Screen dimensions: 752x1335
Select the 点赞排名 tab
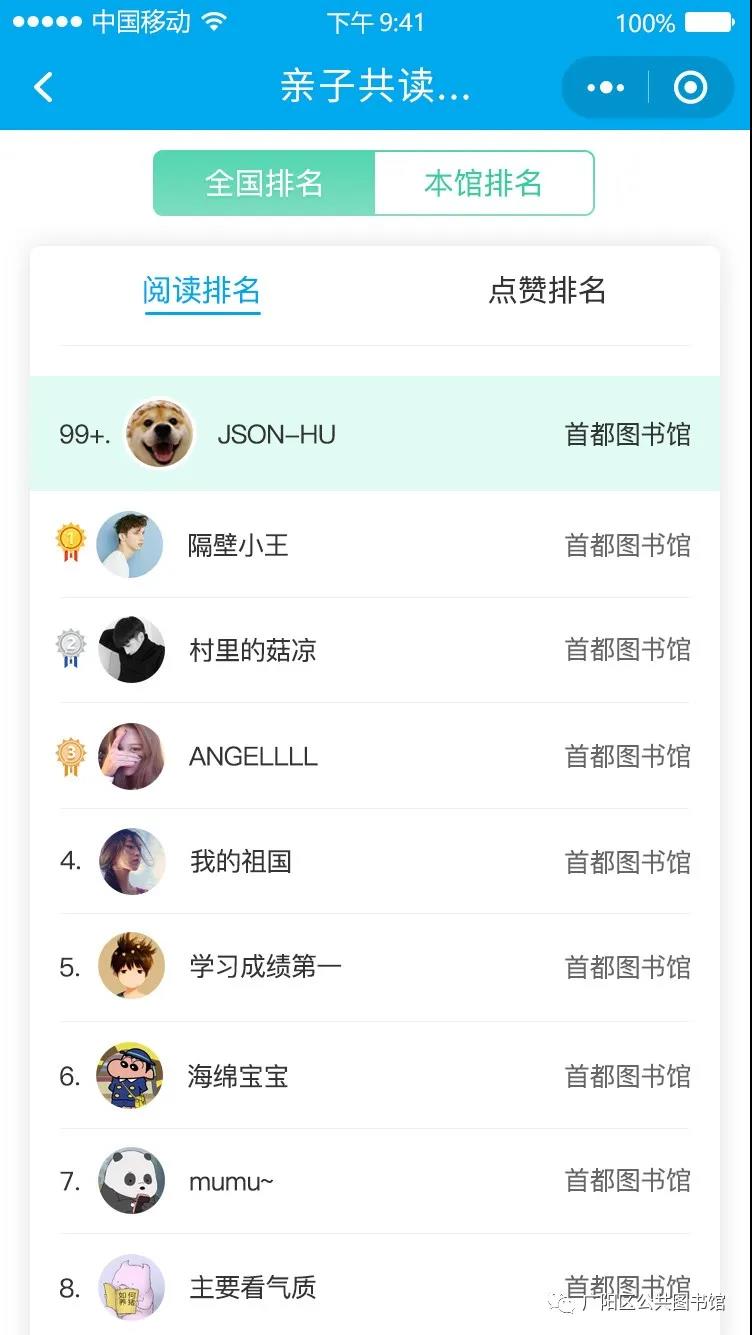547,291
